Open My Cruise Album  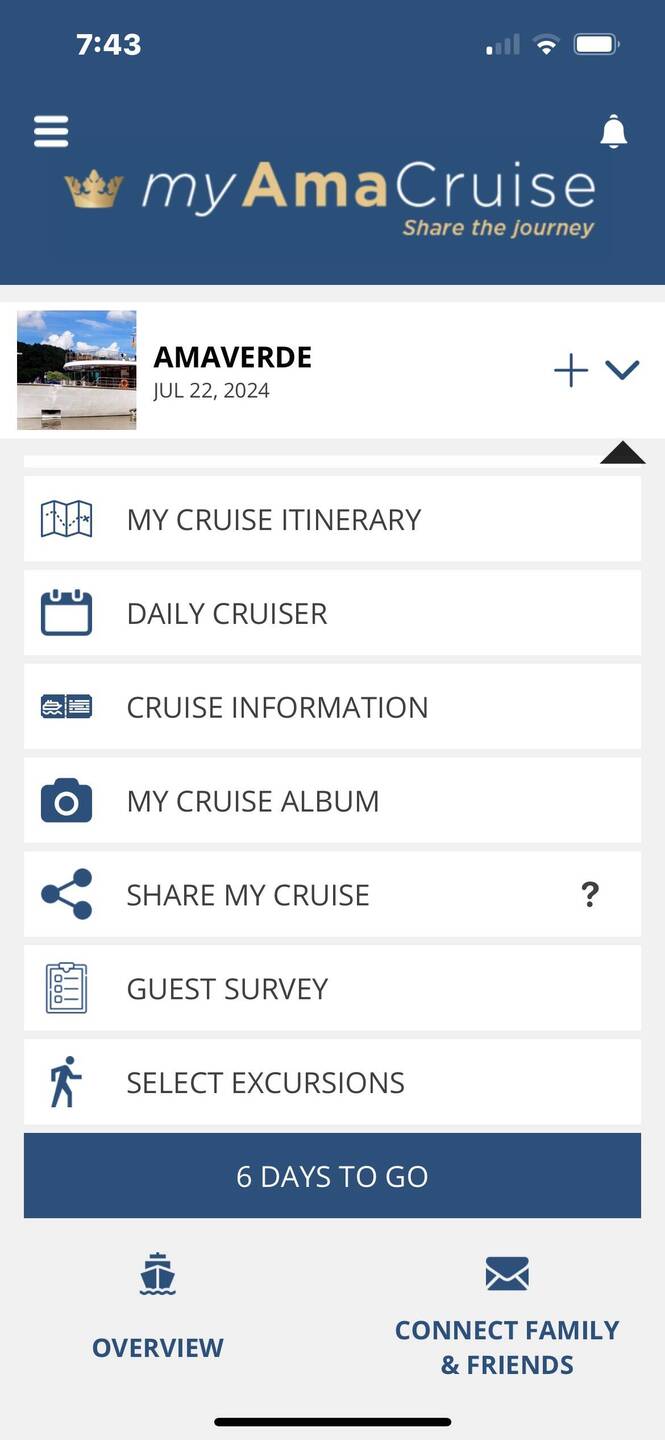pyautogui.click(x=332, y=801)
